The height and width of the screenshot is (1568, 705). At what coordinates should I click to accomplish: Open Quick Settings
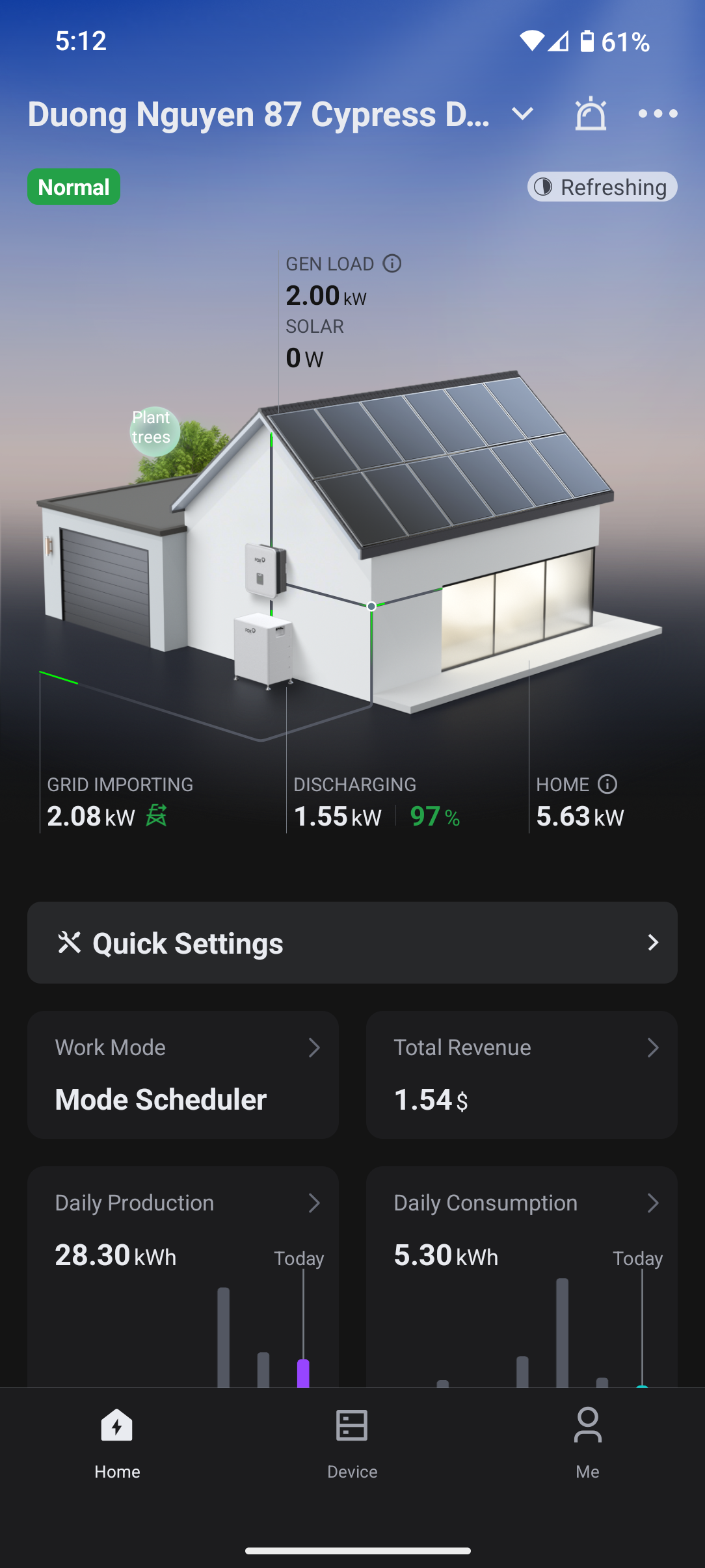coord(352,942)
